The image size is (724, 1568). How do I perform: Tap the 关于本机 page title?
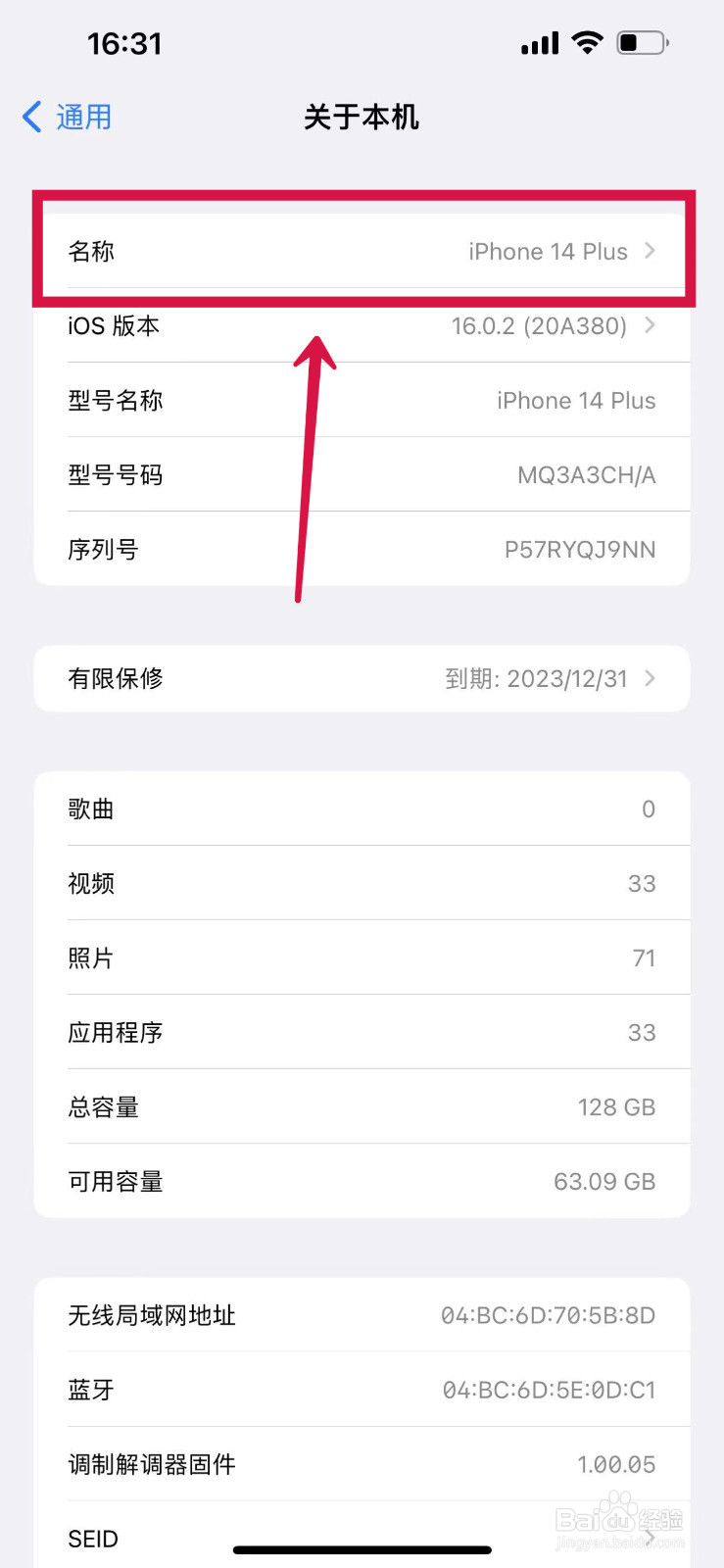[x=362, y=117]
